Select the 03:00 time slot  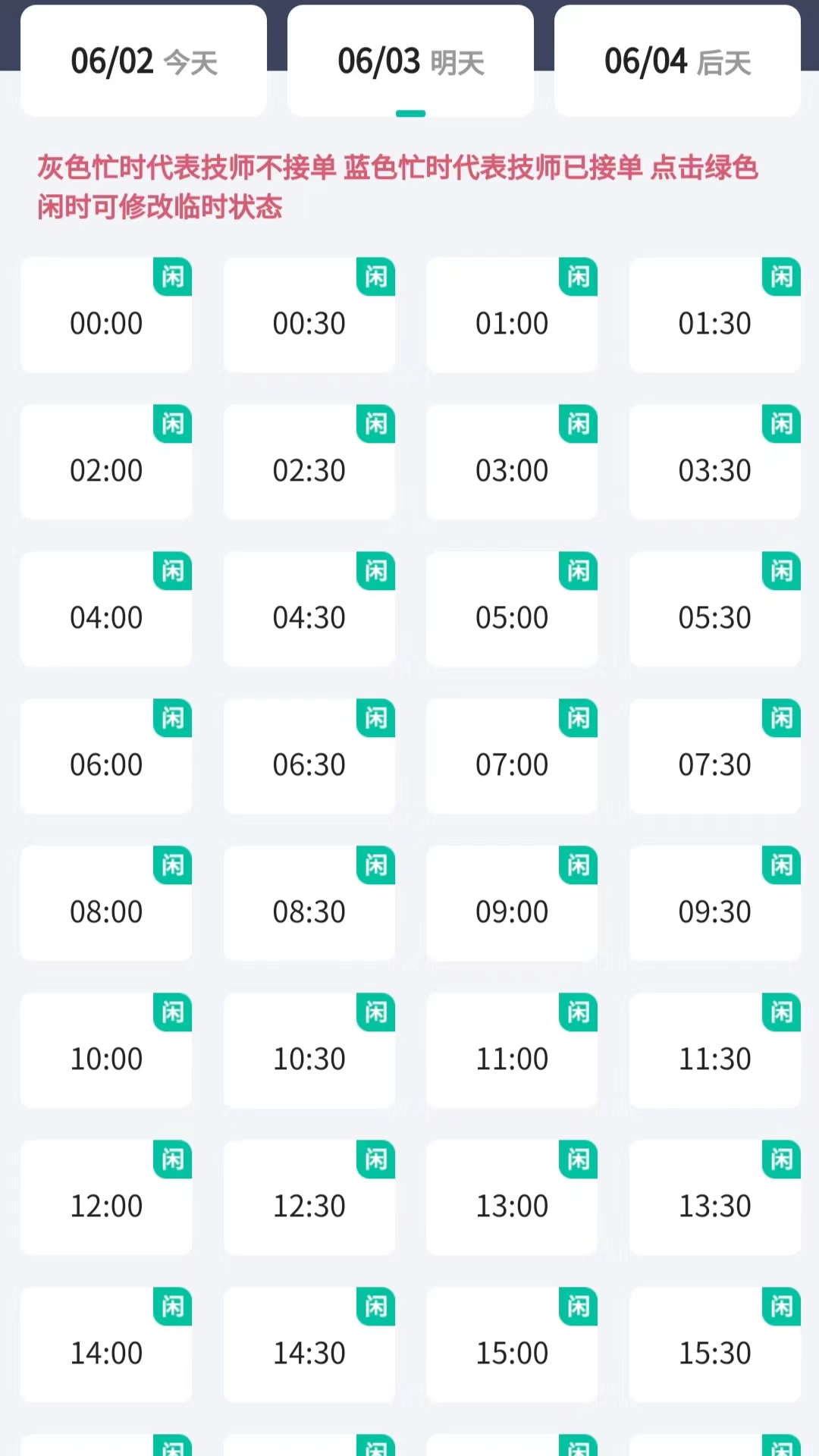[x=512, y=463]
